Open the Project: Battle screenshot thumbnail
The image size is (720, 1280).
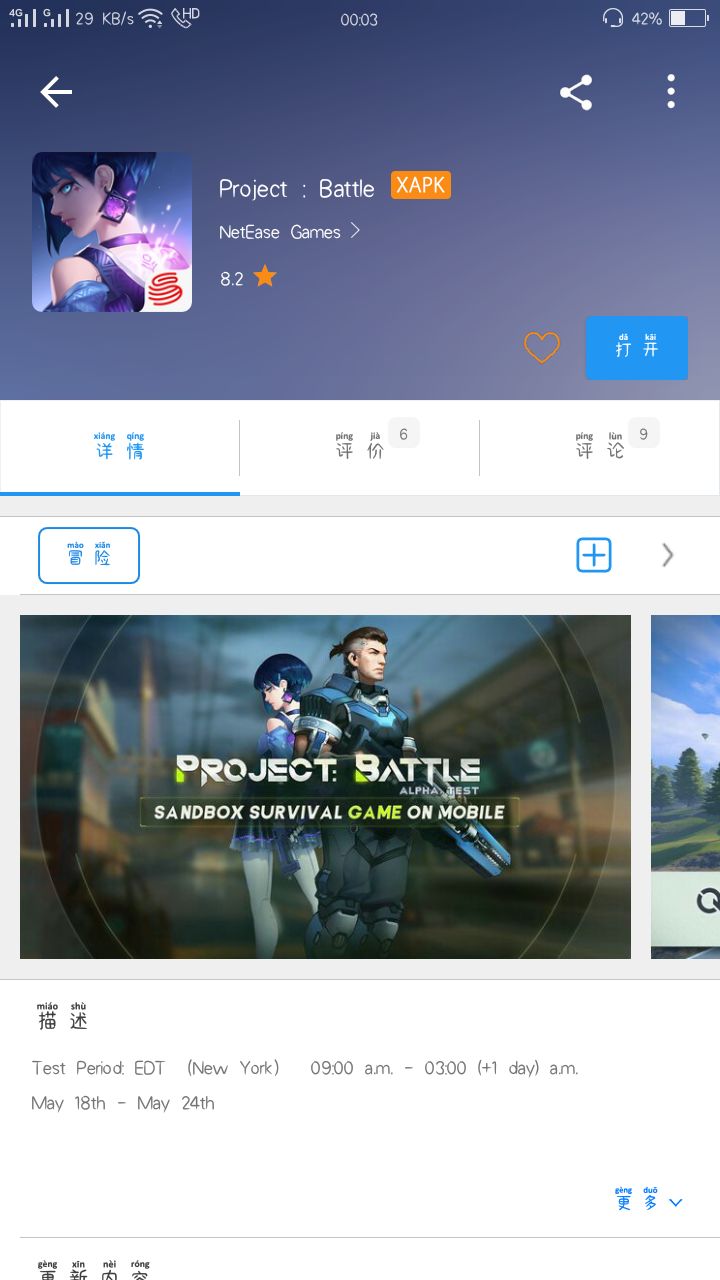tap(325, 786)
